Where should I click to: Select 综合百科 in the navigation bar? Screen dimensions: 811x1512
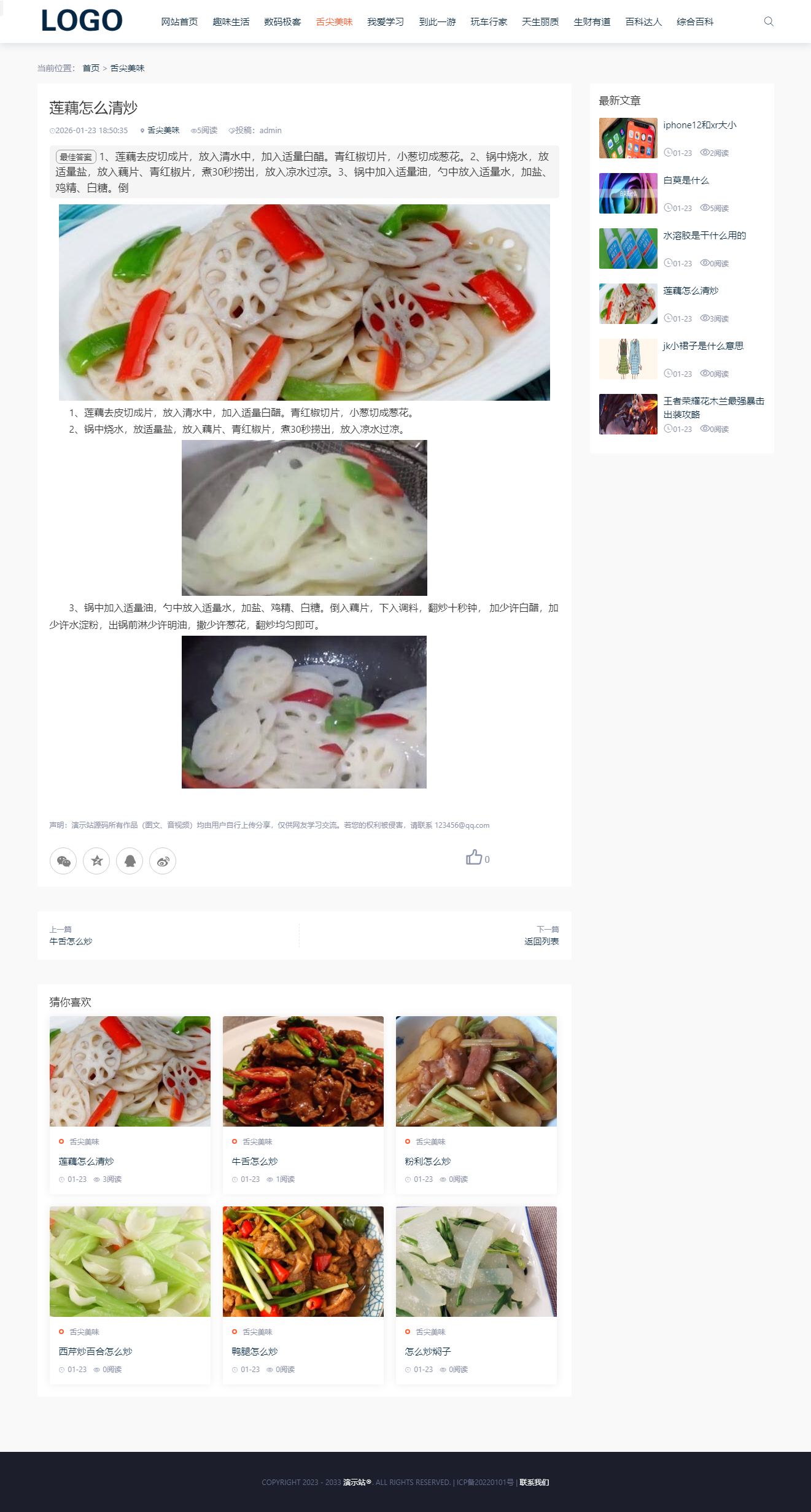click(x=695, y=22)
